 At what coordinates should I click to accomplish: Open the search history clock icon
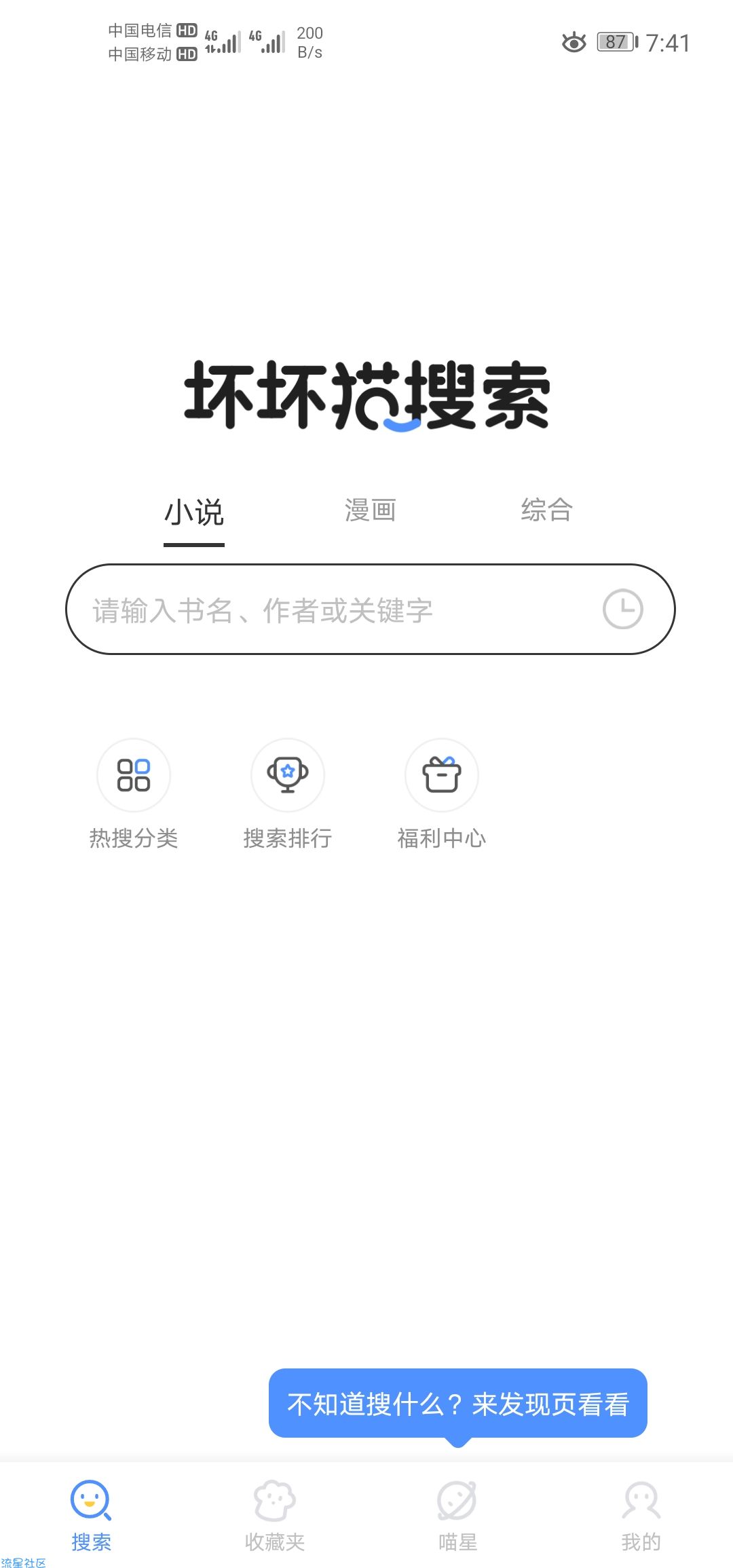pos(622,609)
